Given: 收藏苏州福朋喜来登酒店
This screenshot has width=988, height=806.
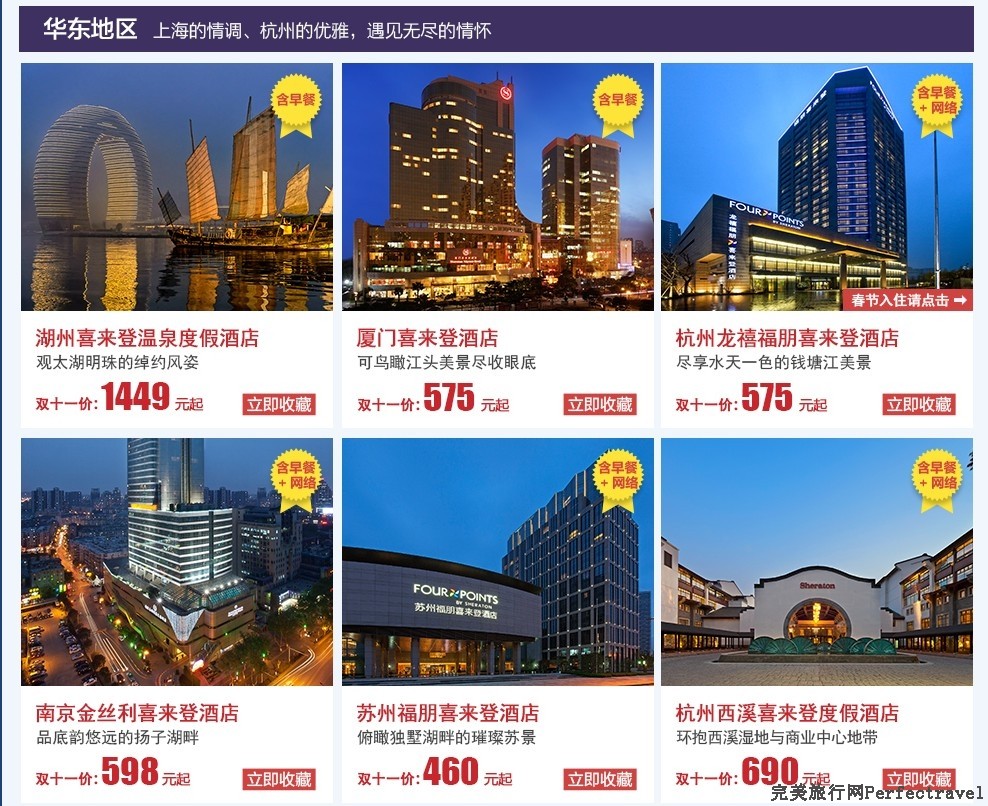Looking at the screenshot, I should coord(600,779).
